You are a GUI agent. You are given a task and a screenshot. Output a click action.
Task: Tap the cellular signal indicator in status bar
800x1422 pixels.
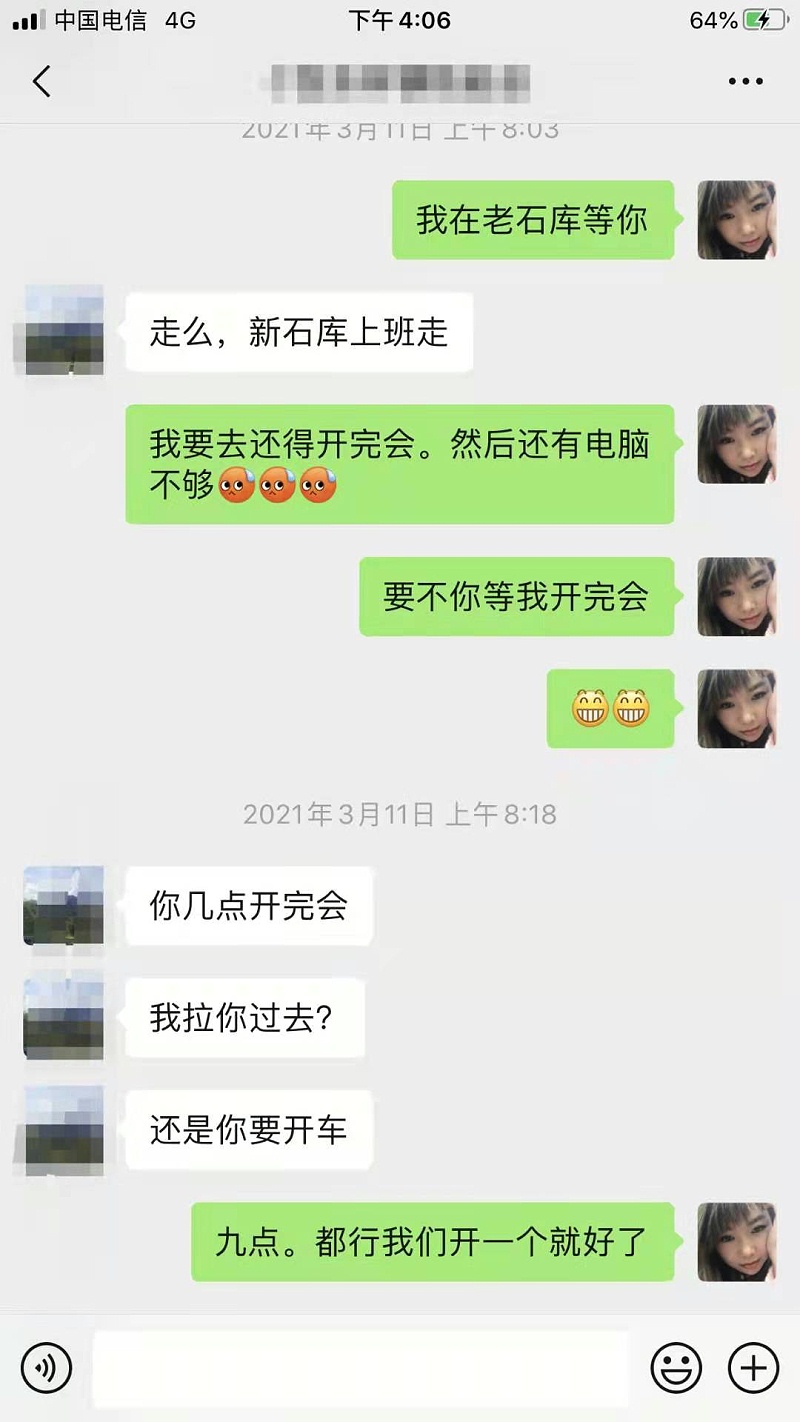tap(25, 18)
